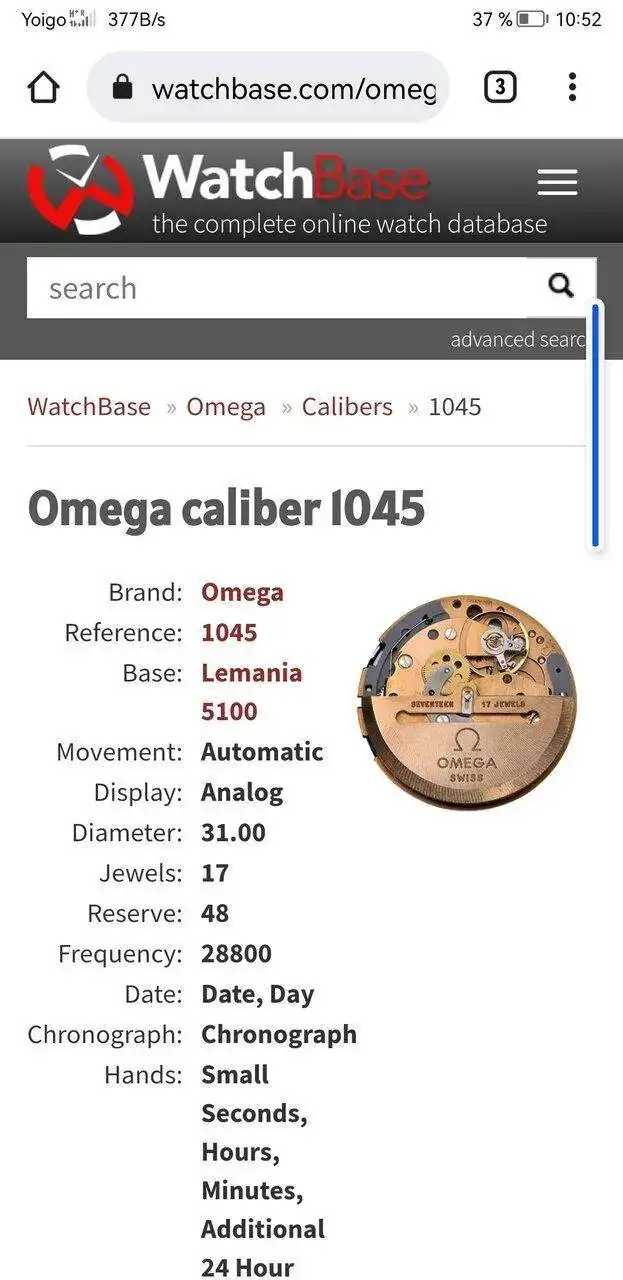Go to the browser home page

click(44, 88)
